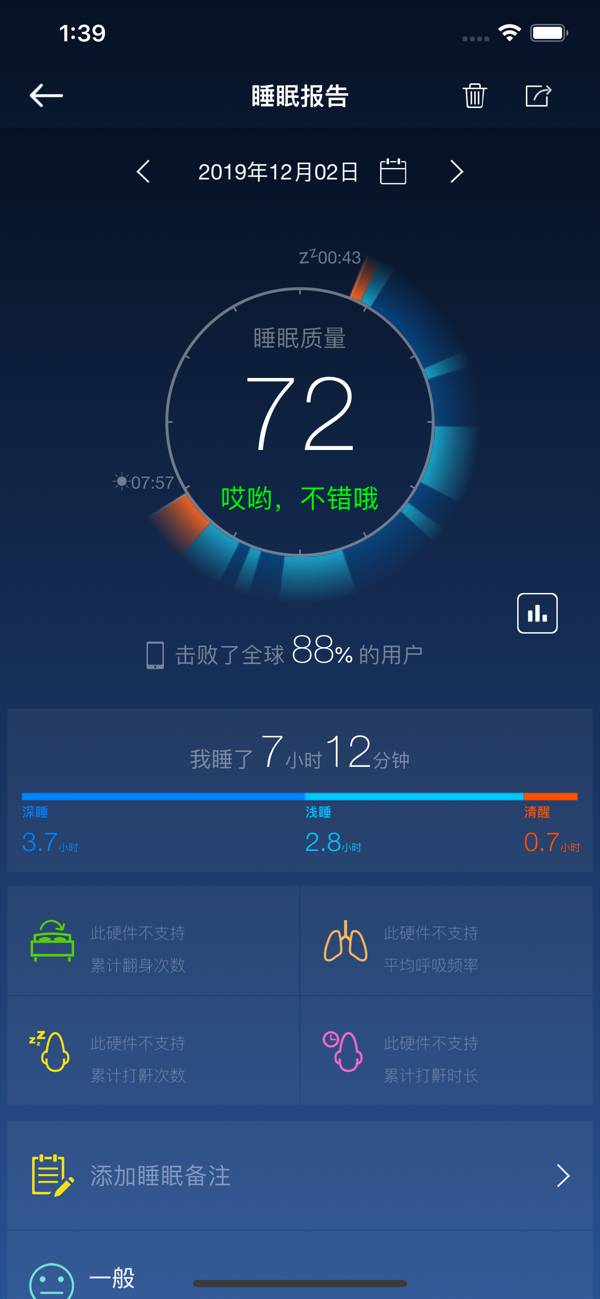Delete this sleep report
The image size is (600, 1299).
[x=475, y=96]
